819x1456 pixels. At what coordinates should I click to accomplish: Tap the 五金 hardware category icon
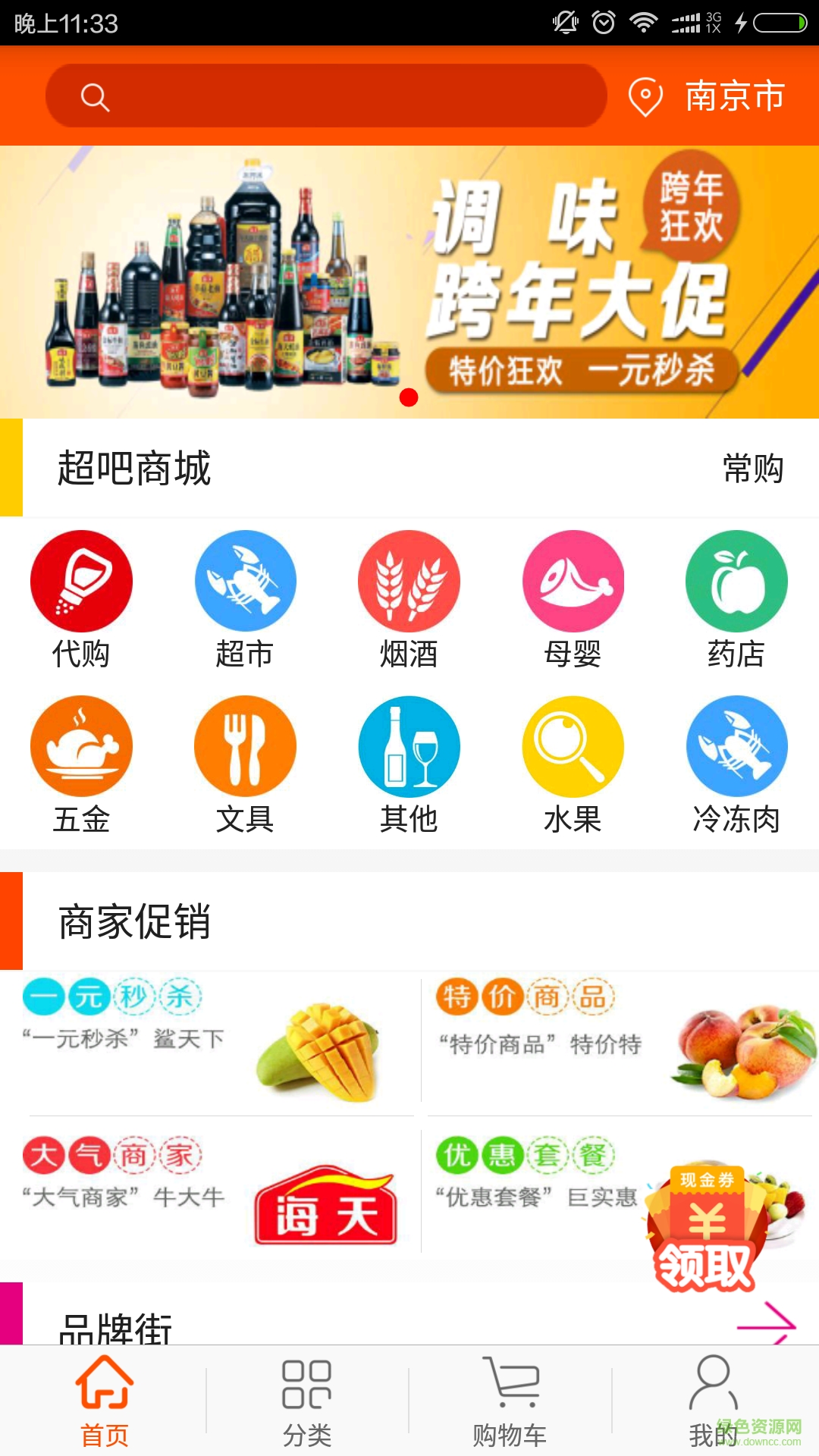(81, 745)
